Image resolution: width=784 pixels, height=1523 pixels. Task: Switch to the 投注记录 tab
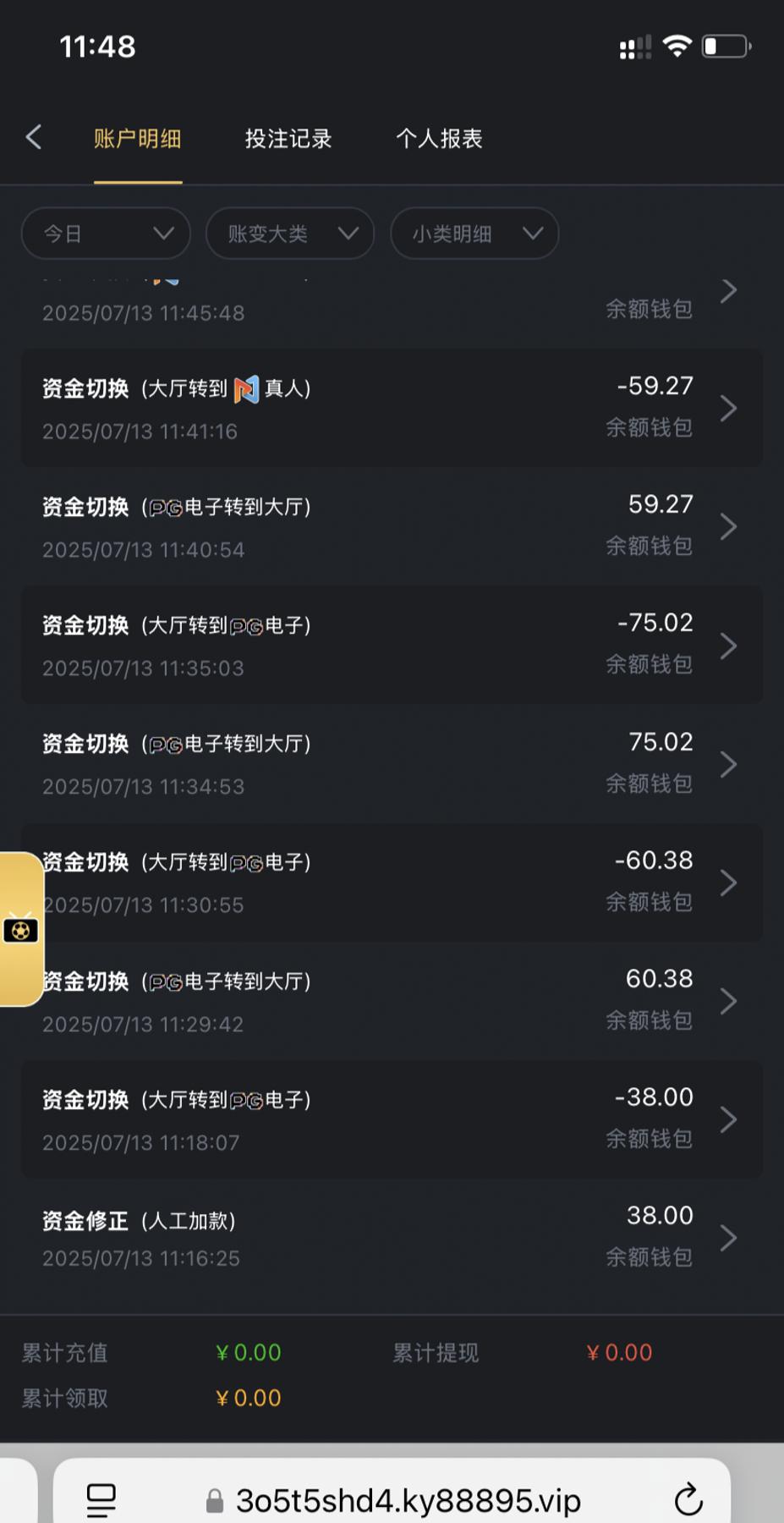click(x=288, y=139)
